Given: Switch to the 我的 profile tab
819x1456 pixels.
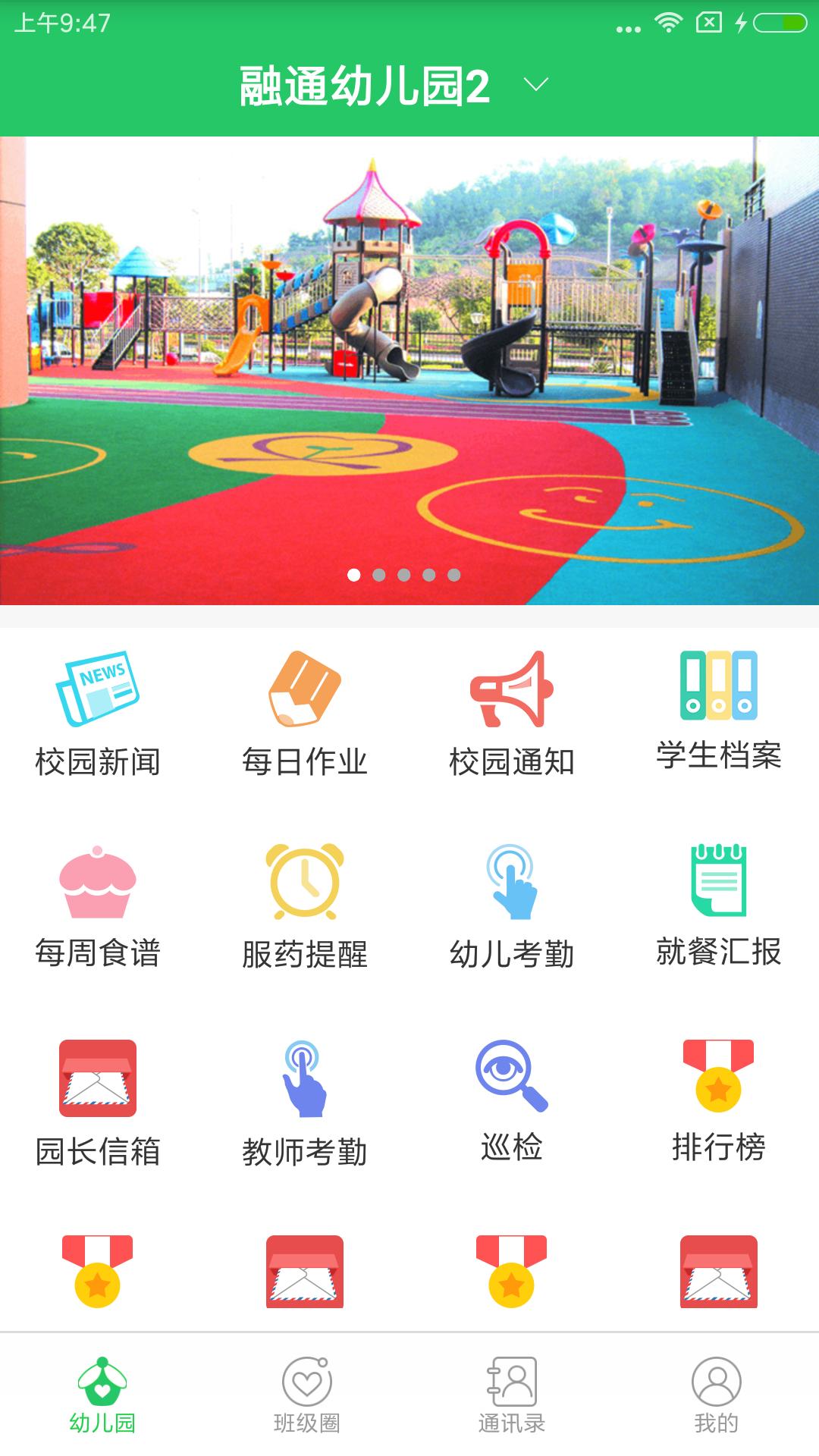Looking at the screenshot, I should click(717, 1397).
